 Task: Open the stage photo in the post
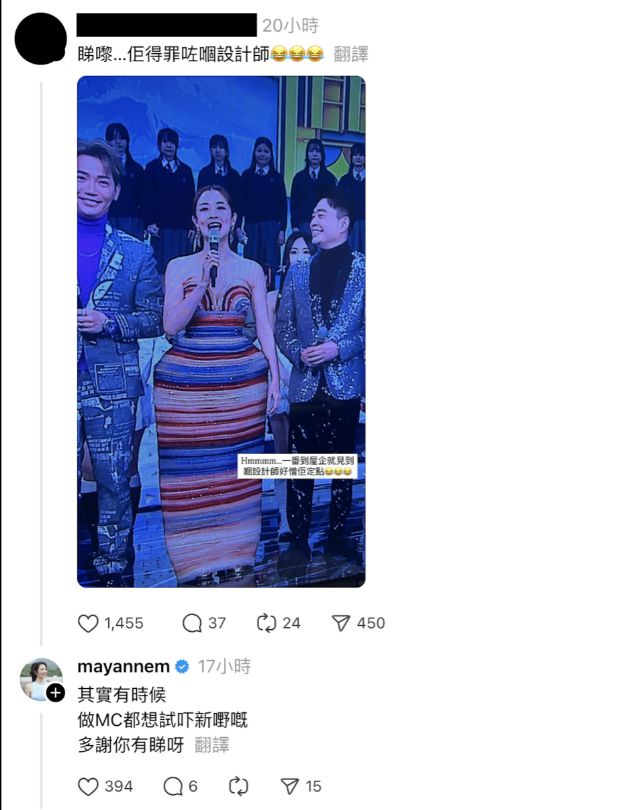pos(221,331)
